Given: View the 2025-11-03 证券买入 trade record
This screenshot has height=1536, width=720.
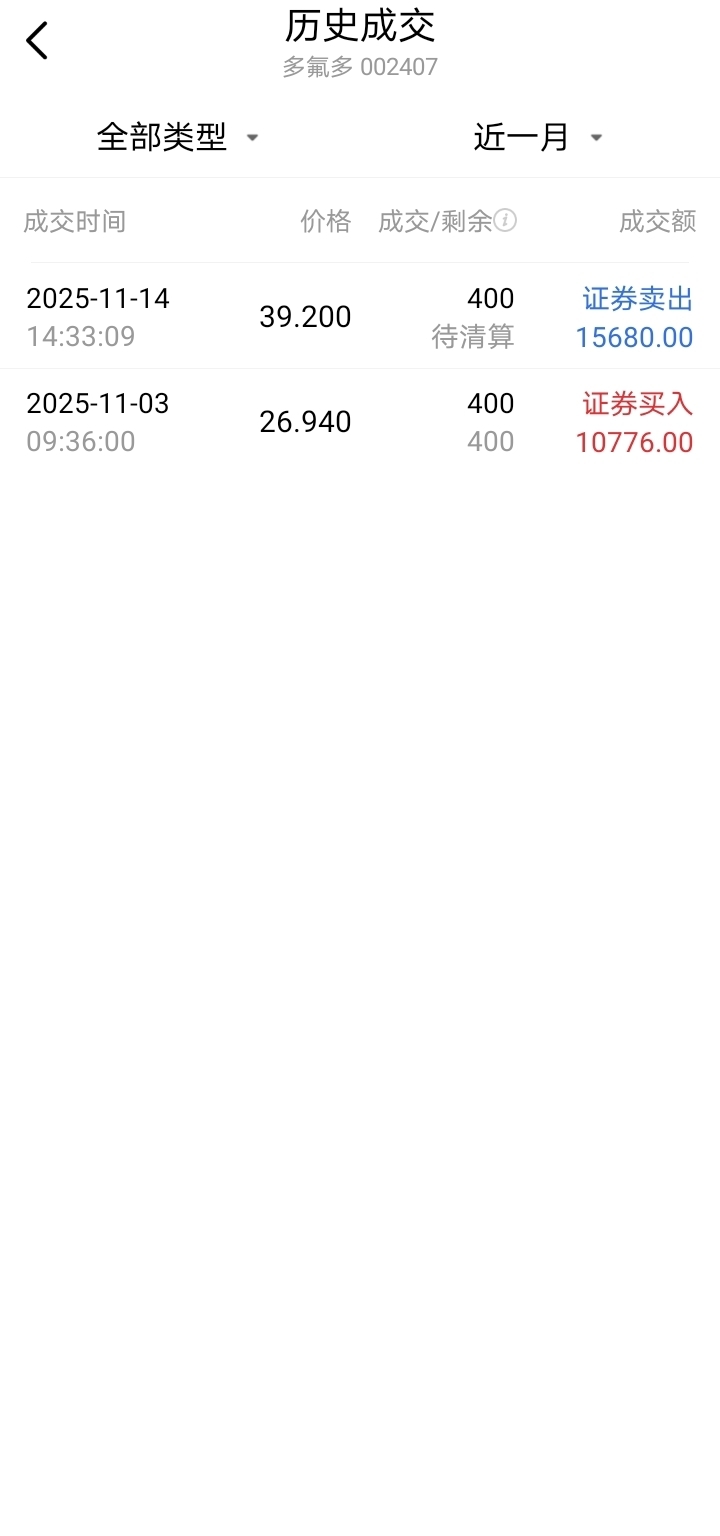Looking at the screenshot, I should pyautogui.click(x=360, y=422).
